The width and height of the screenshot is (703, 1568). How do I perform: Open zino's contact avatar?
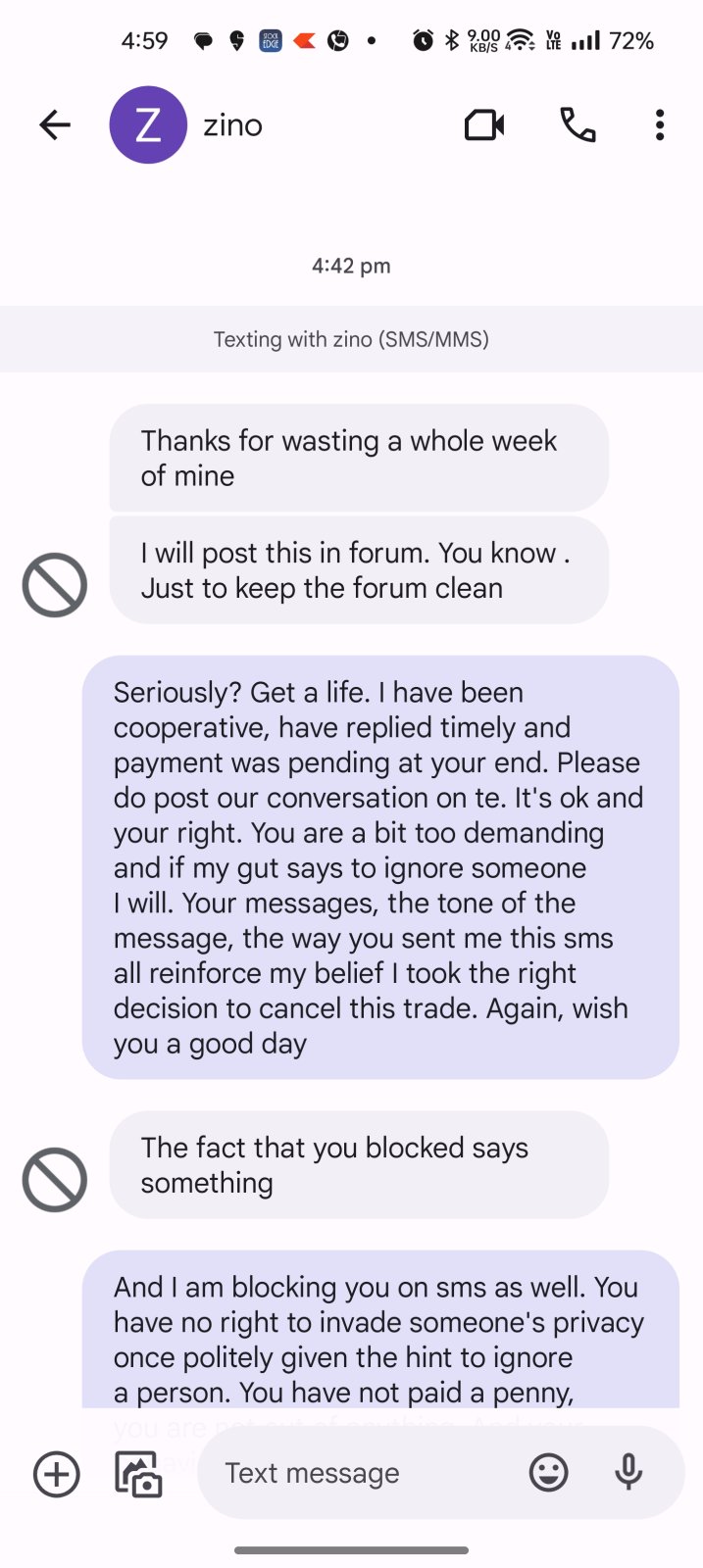[148, 124]
